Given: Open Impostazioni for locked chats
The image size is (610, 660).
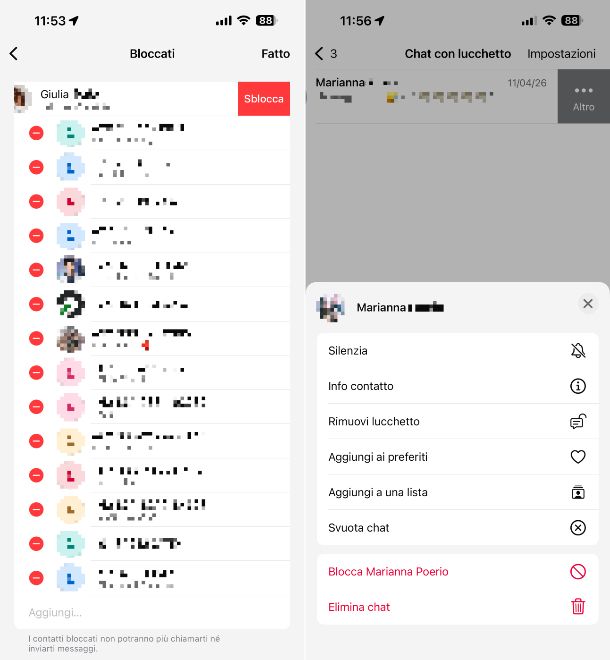Looking at the screenshot, I should click(561, 54).
